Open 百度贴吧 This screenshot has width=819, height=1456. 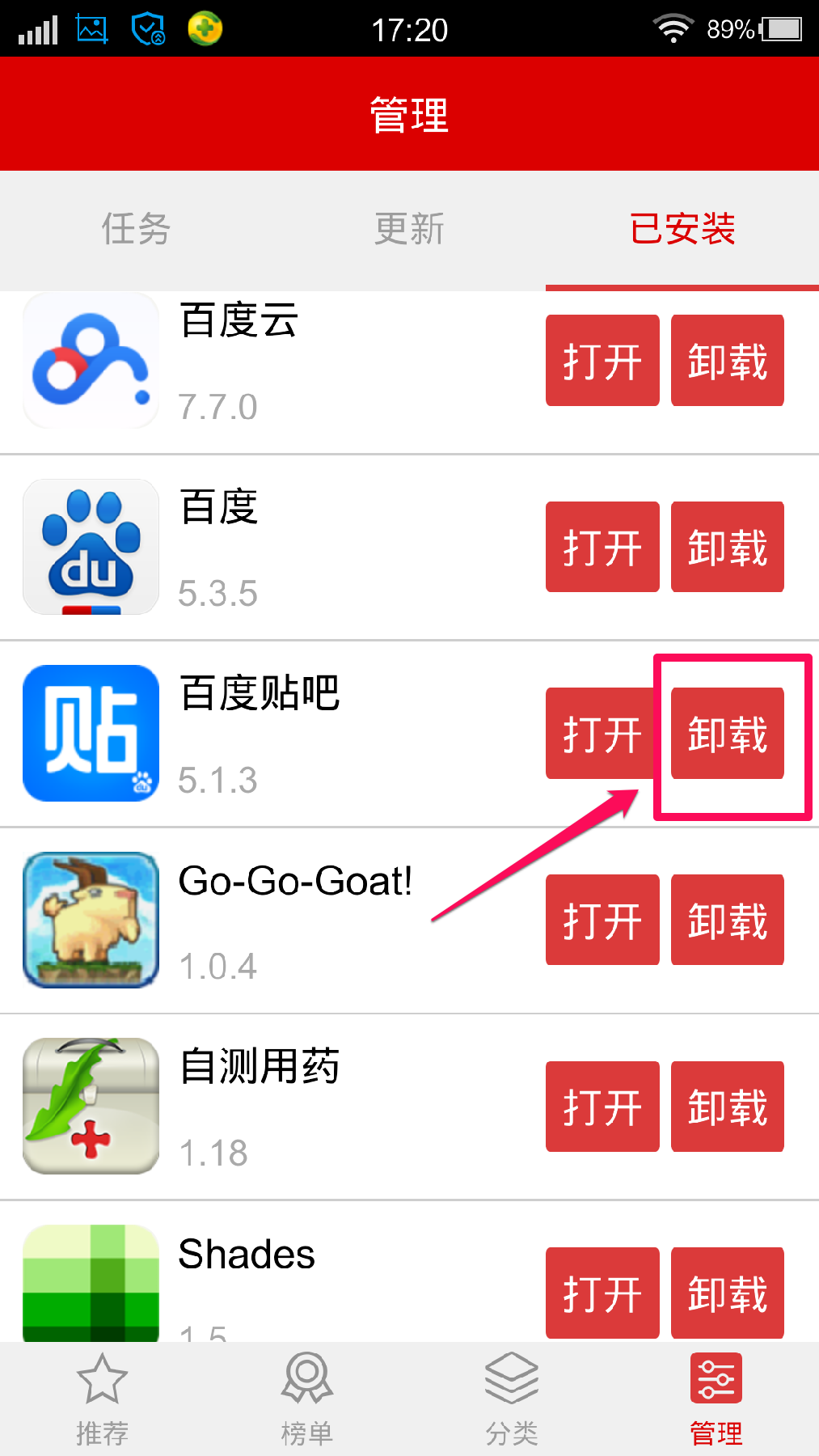point(601,734)
